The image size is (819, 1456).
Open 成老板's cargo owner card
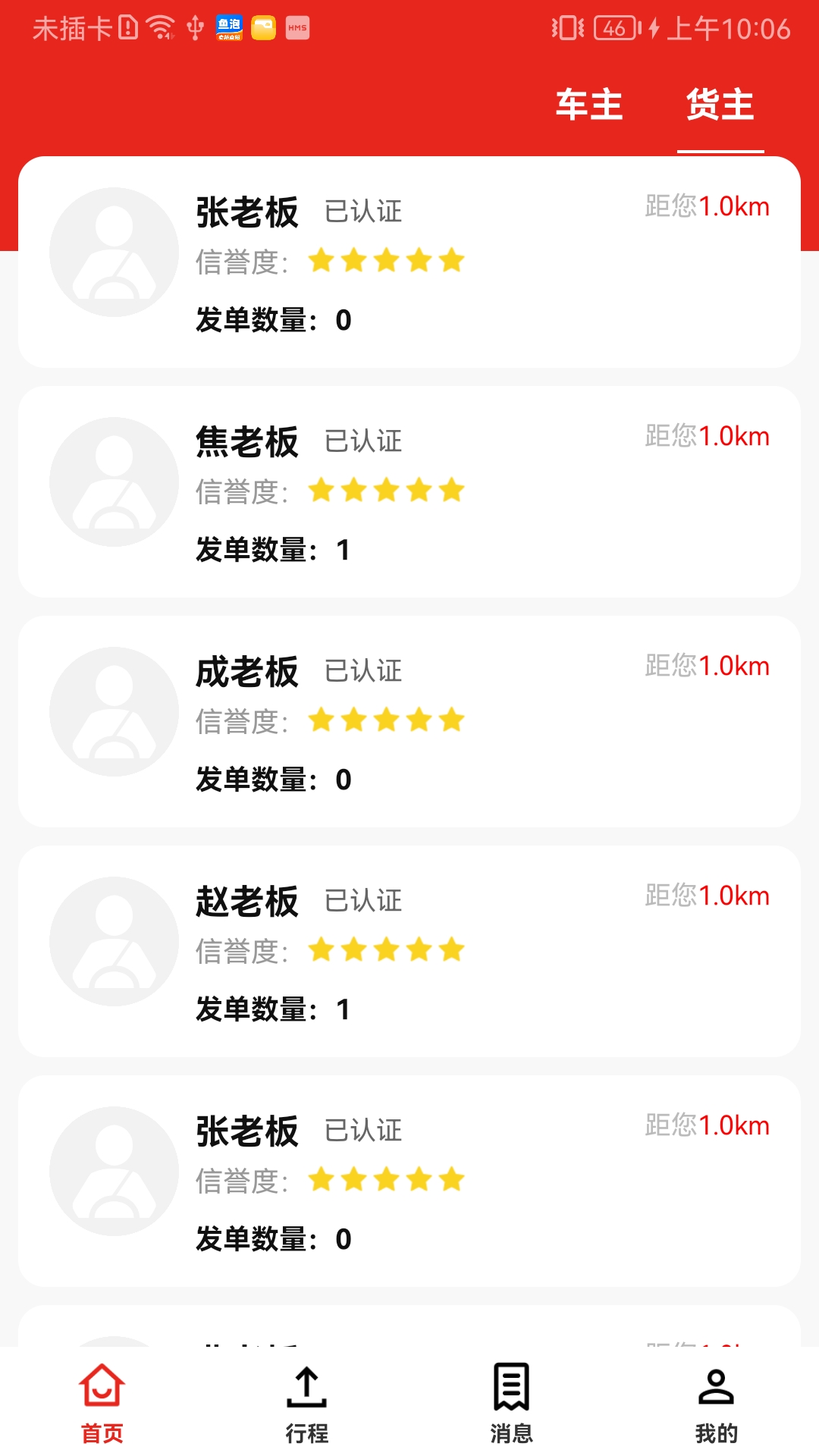(409, 722)
